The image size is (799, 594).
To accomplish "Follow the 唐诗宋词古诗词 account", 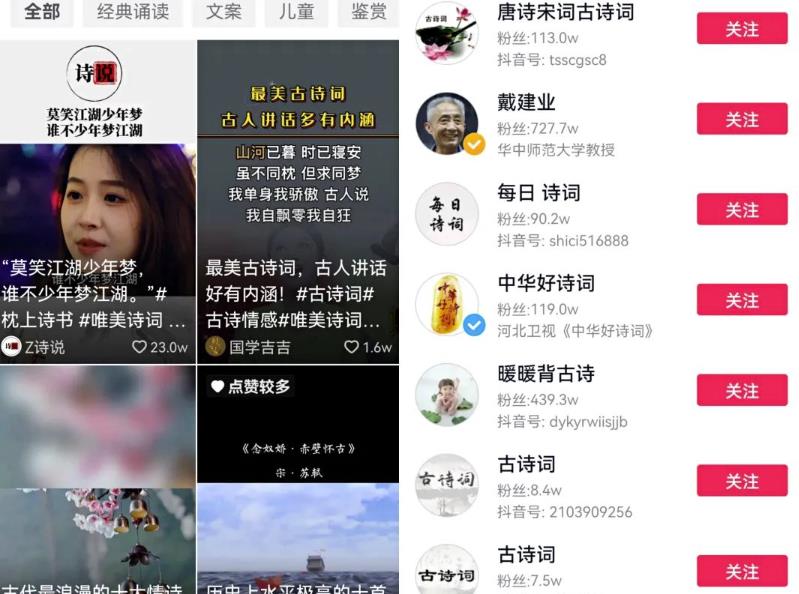I will [x=742, y=29].
